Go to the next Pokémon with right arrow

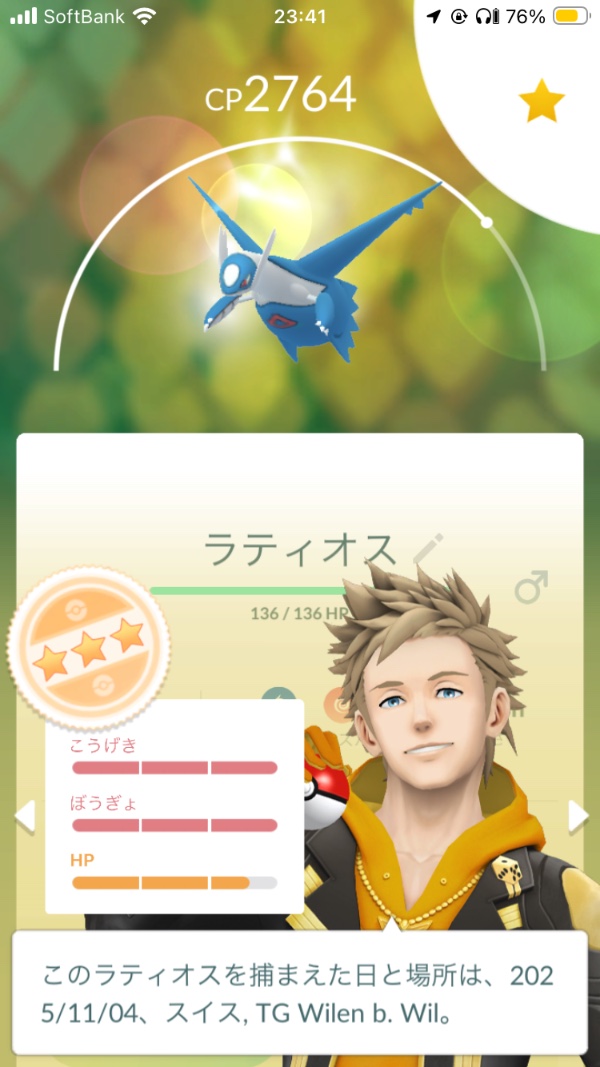(578, 816)
